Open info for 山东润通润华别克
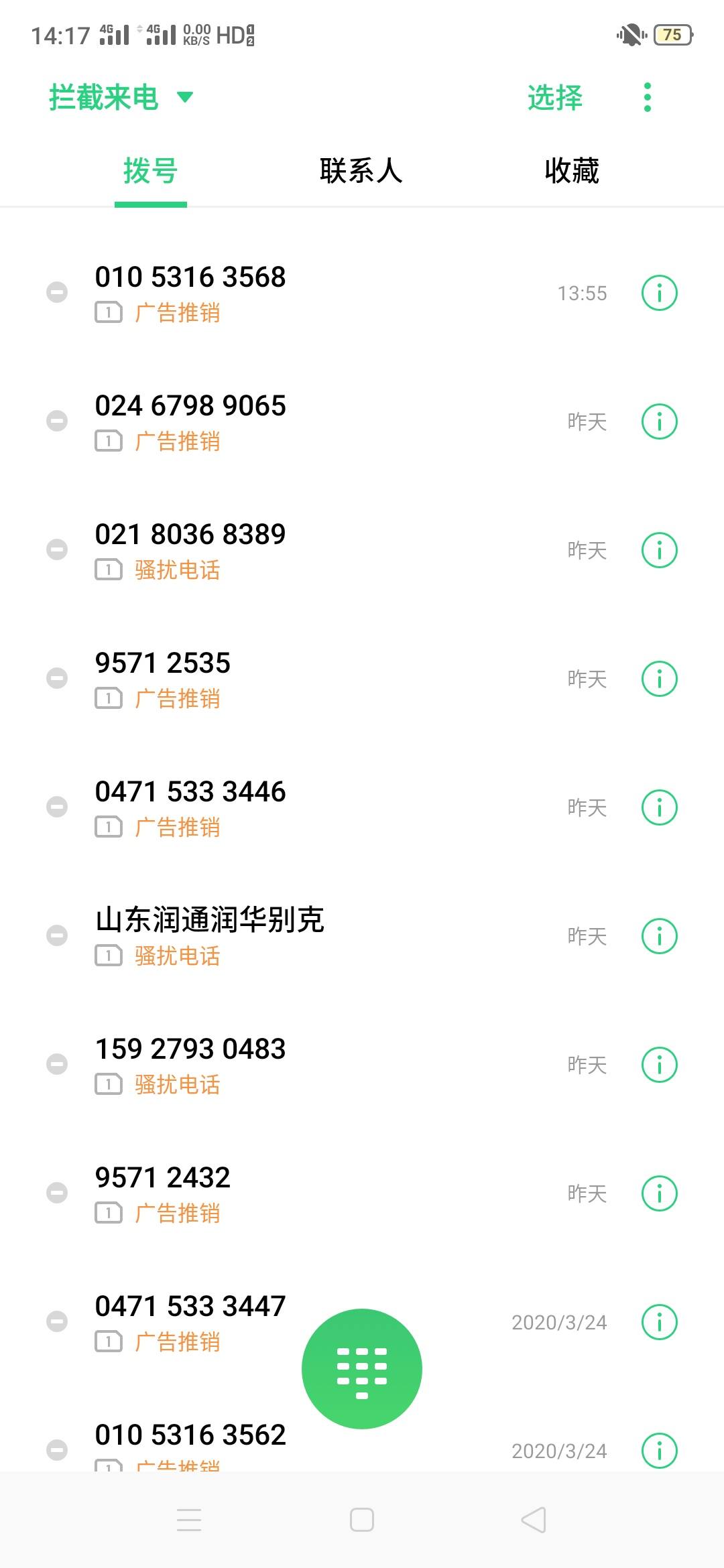This screenshot has height=1568, width=724. [660, 936]
